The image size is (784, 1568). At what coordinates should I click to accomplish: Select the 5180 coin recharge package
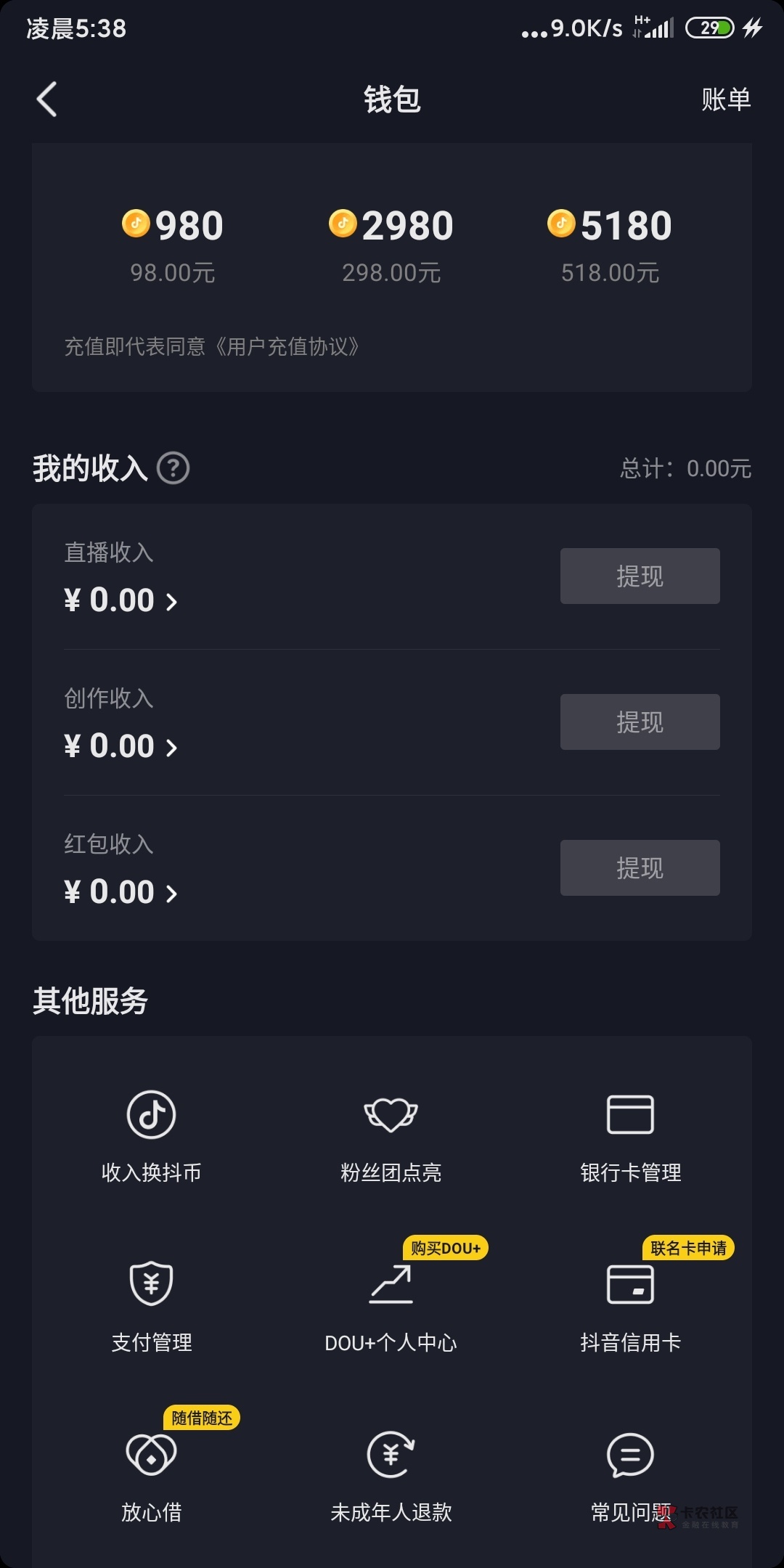[610, 240]
